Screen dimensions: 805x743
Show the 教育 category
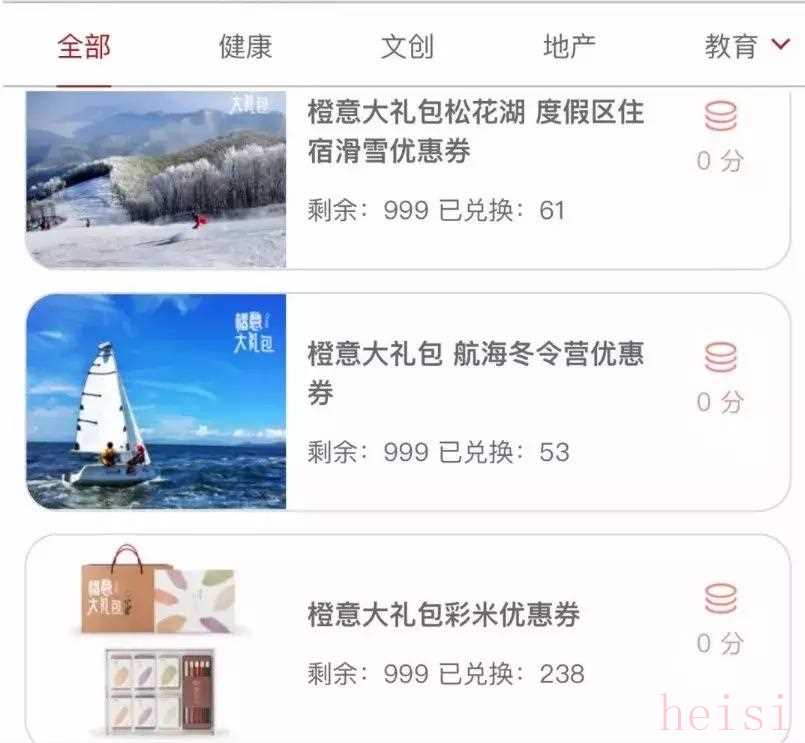pyautogui.click(x=731, y=46)
